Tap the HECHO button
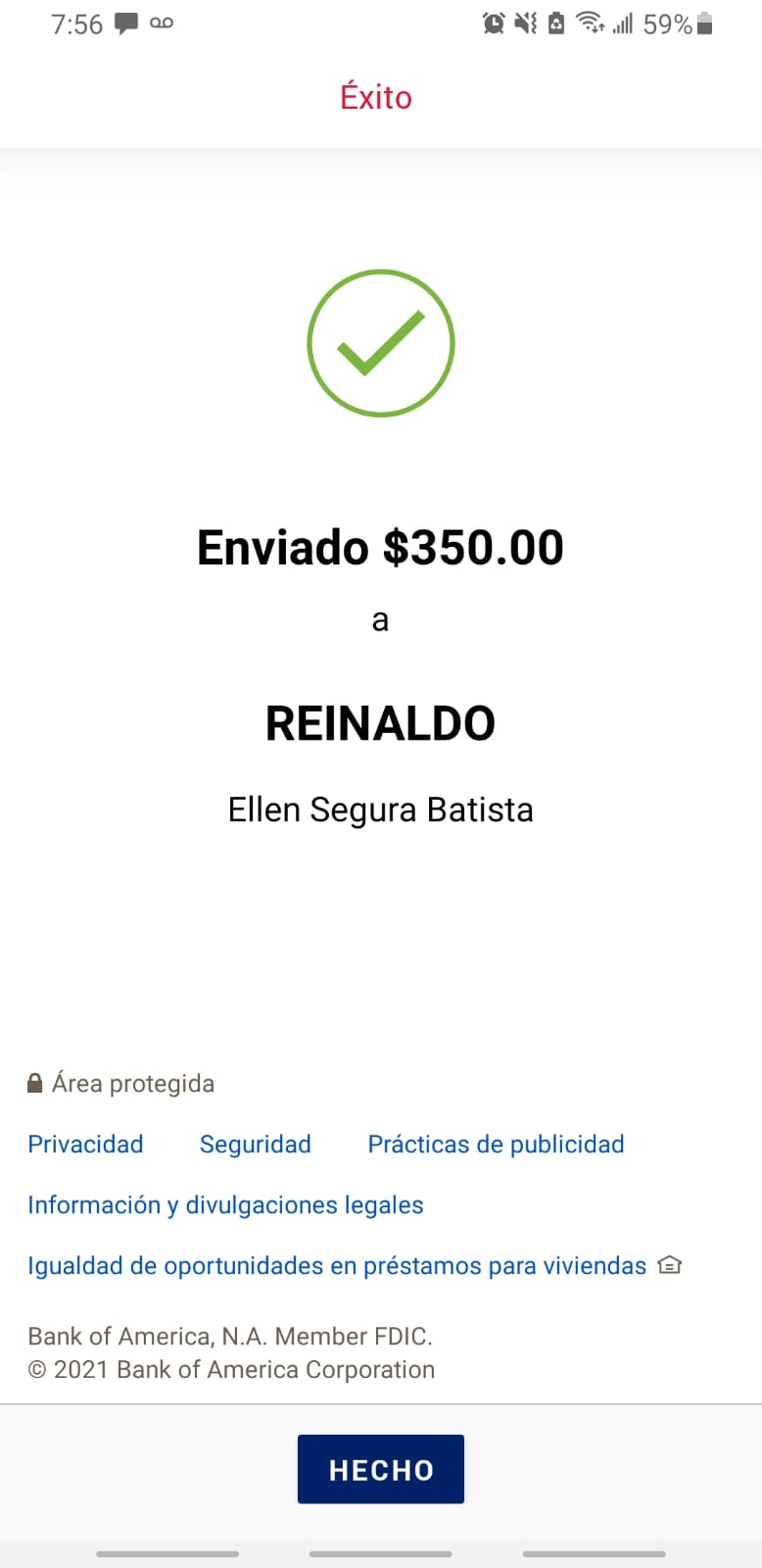The width and height of the screenshot is (762, 1568). [x=381, y=1469]
